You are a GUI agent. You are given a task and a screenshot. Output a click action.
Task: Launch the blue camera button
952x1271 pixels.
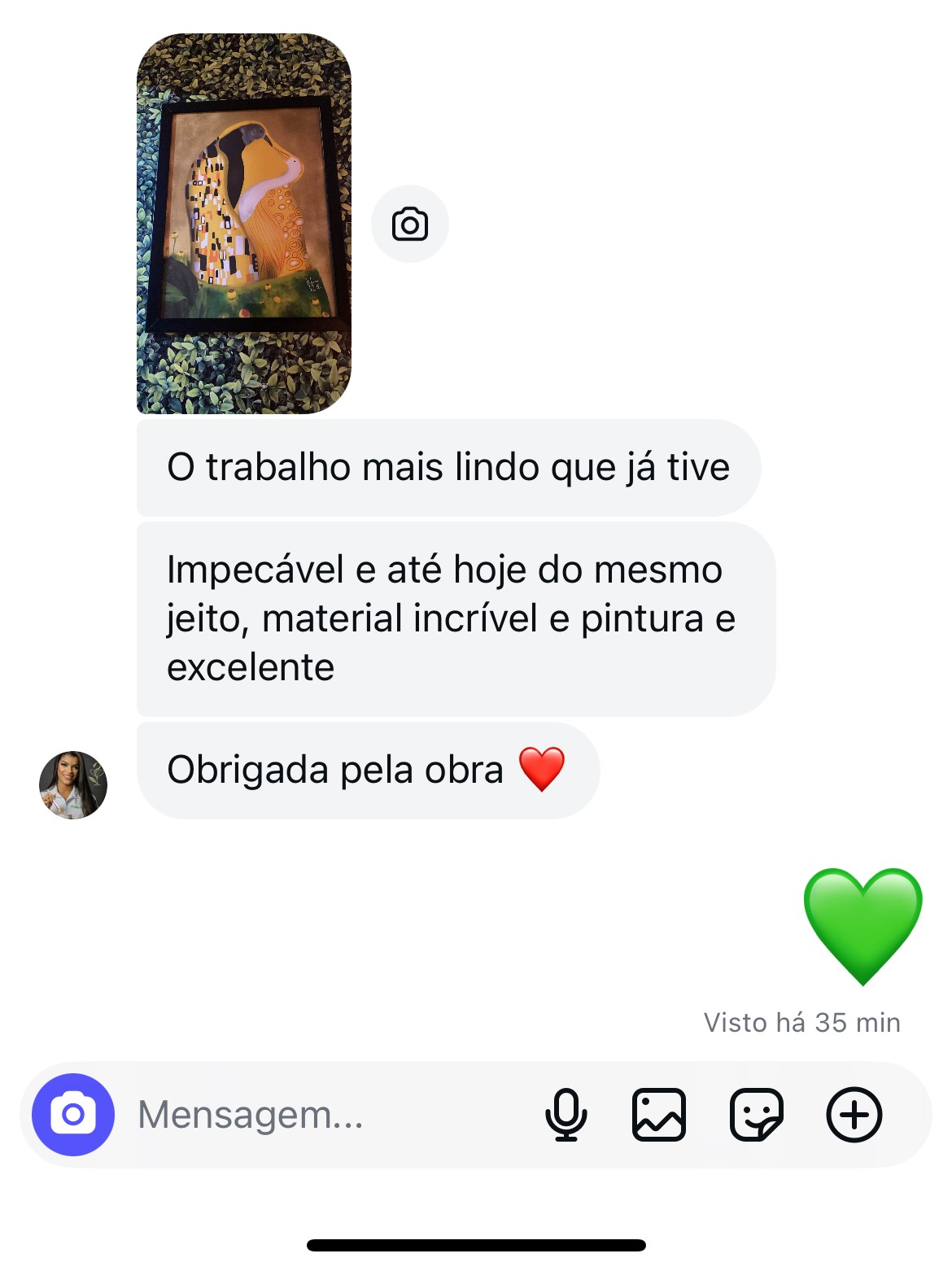pos(73,1114)
